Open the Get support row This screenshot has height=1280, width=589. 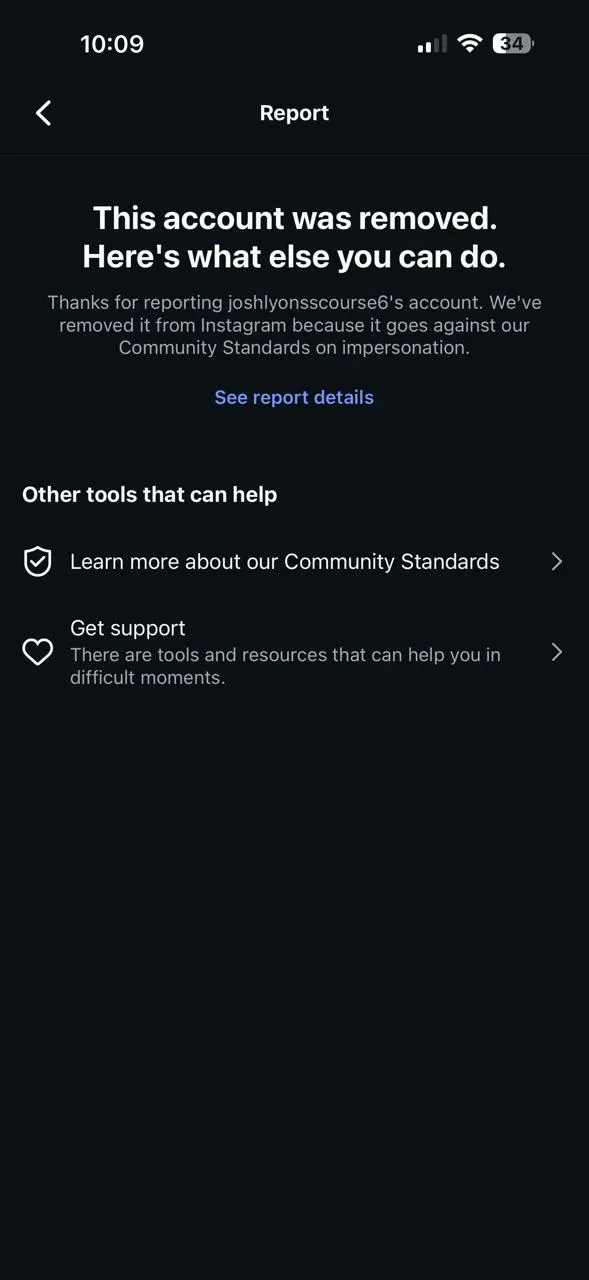294,652
